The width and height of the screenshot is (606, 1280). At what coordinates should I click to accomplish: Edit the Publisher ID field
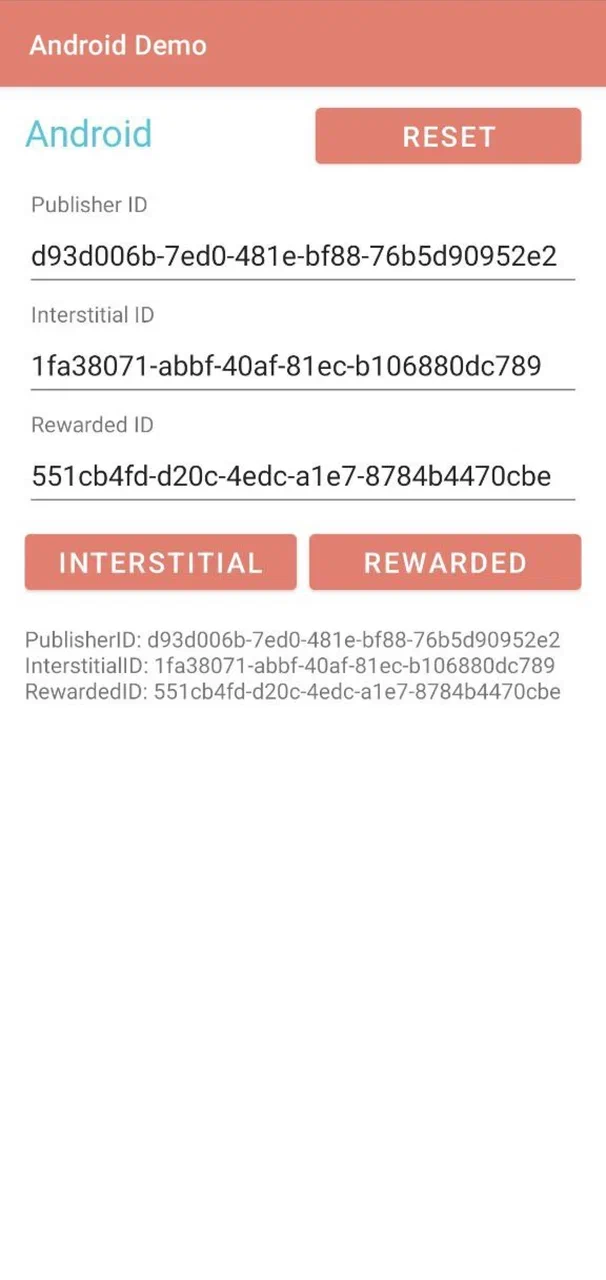(302, 255)
